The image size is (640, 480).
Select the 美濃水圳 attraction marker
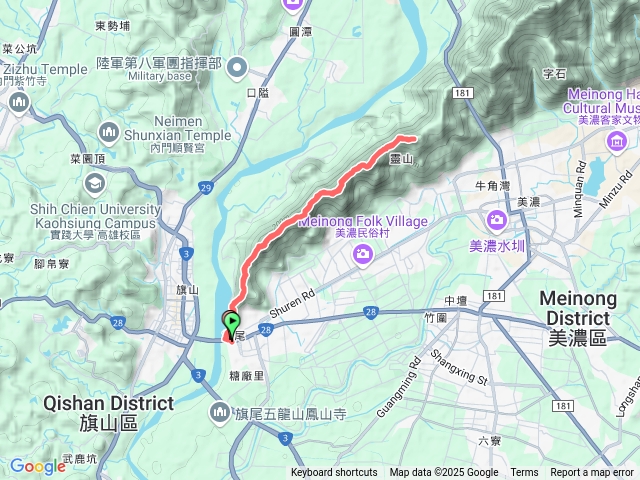click(x=497, y=219)
